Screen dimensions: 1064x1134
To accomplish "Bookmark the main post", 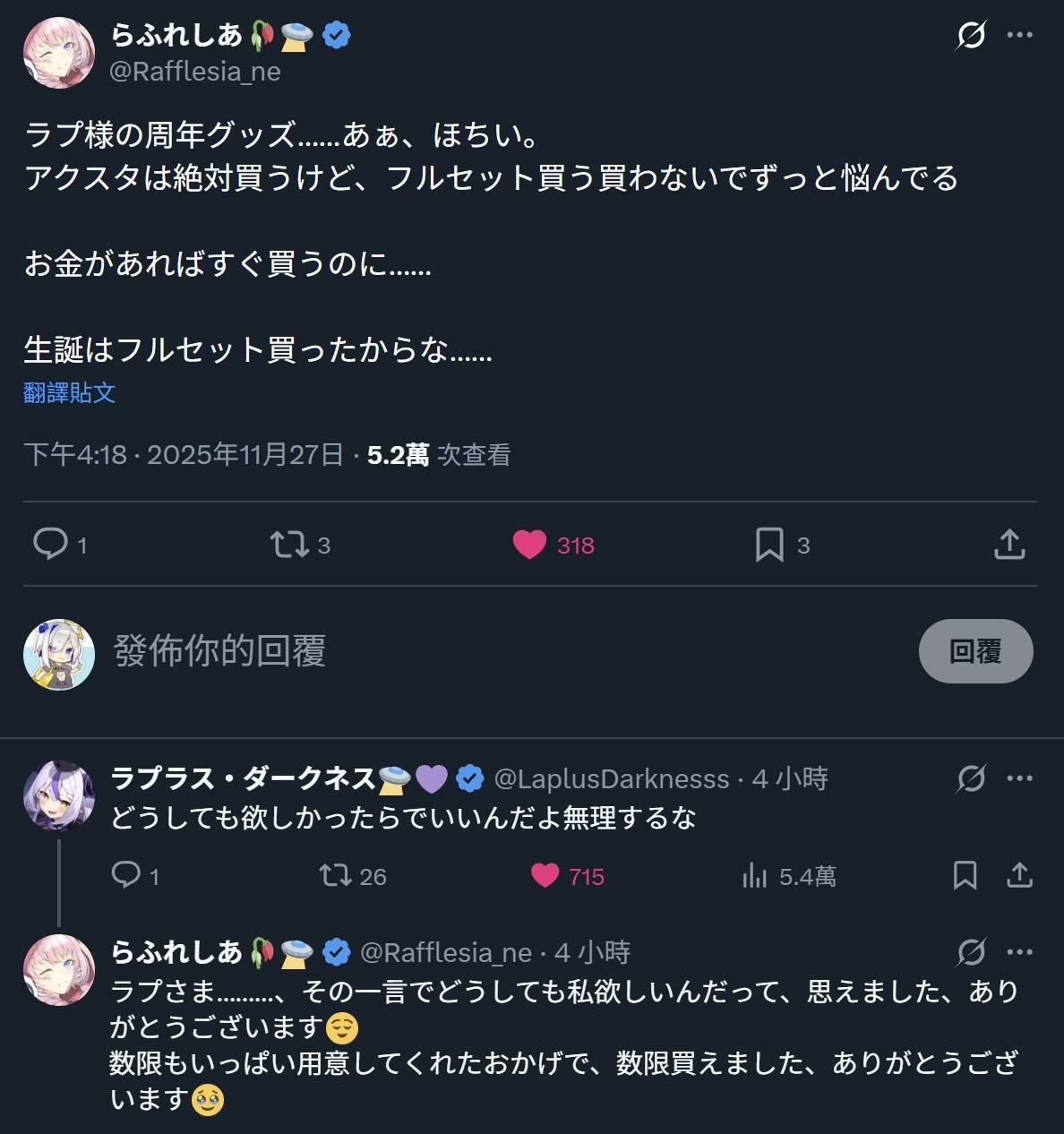I will [x=769, y=544].
